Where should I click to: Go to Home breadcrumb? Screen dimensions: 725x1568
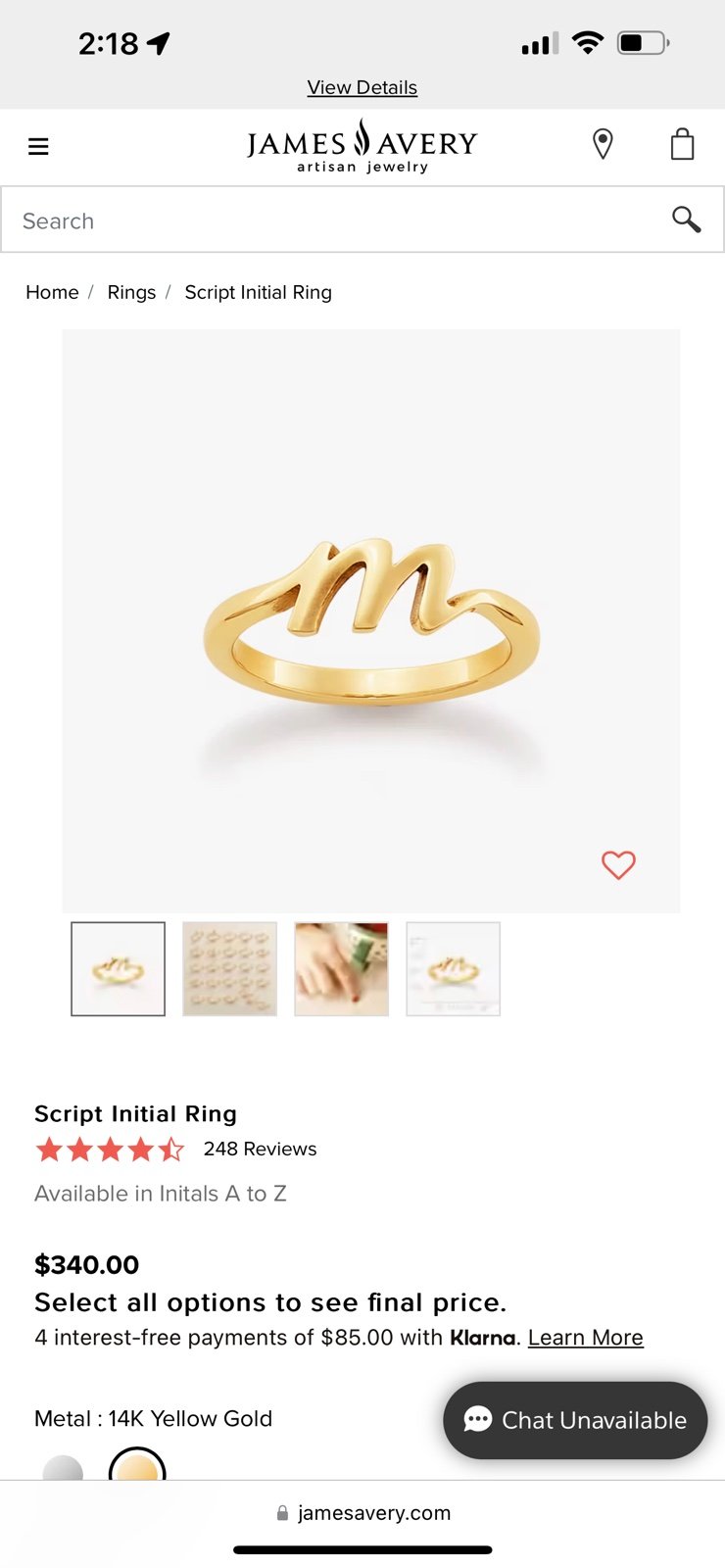(52, 292)
